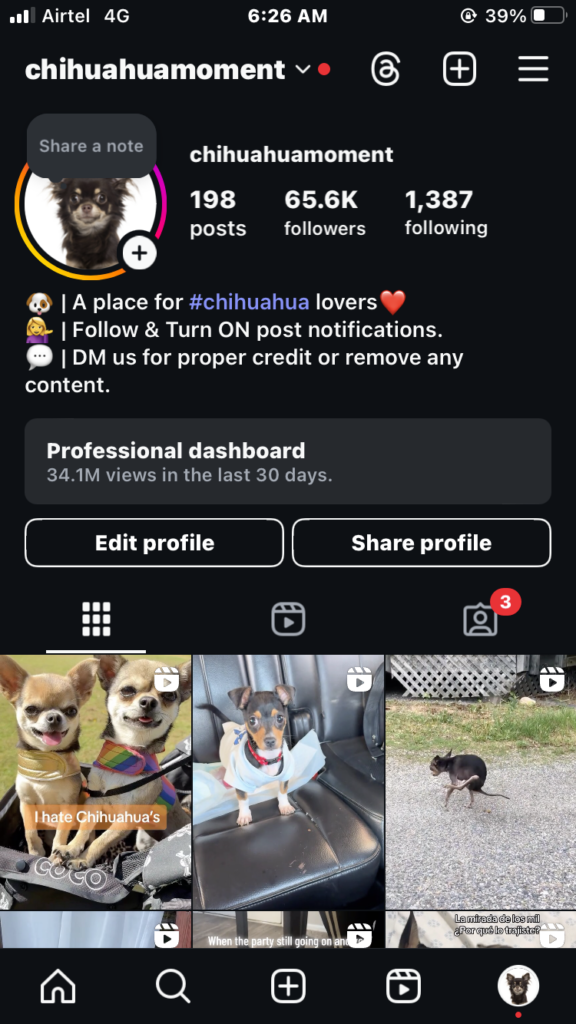The width and height of the screenshot is (576, 1024).
Task: Tap the create new post plus icon in header
Action: coord(460,69)
